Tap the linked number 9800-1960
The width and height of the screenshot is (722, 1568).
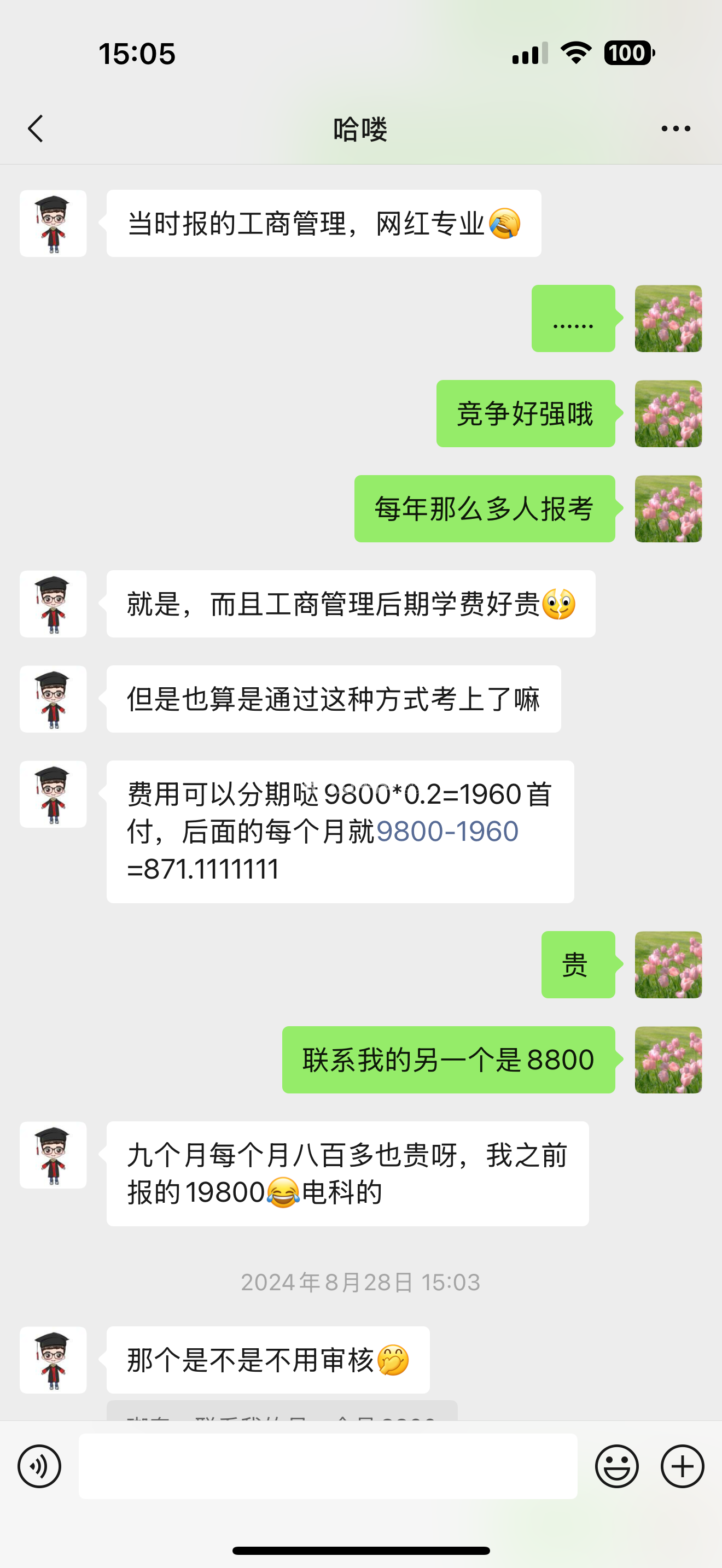pos(447,832)
